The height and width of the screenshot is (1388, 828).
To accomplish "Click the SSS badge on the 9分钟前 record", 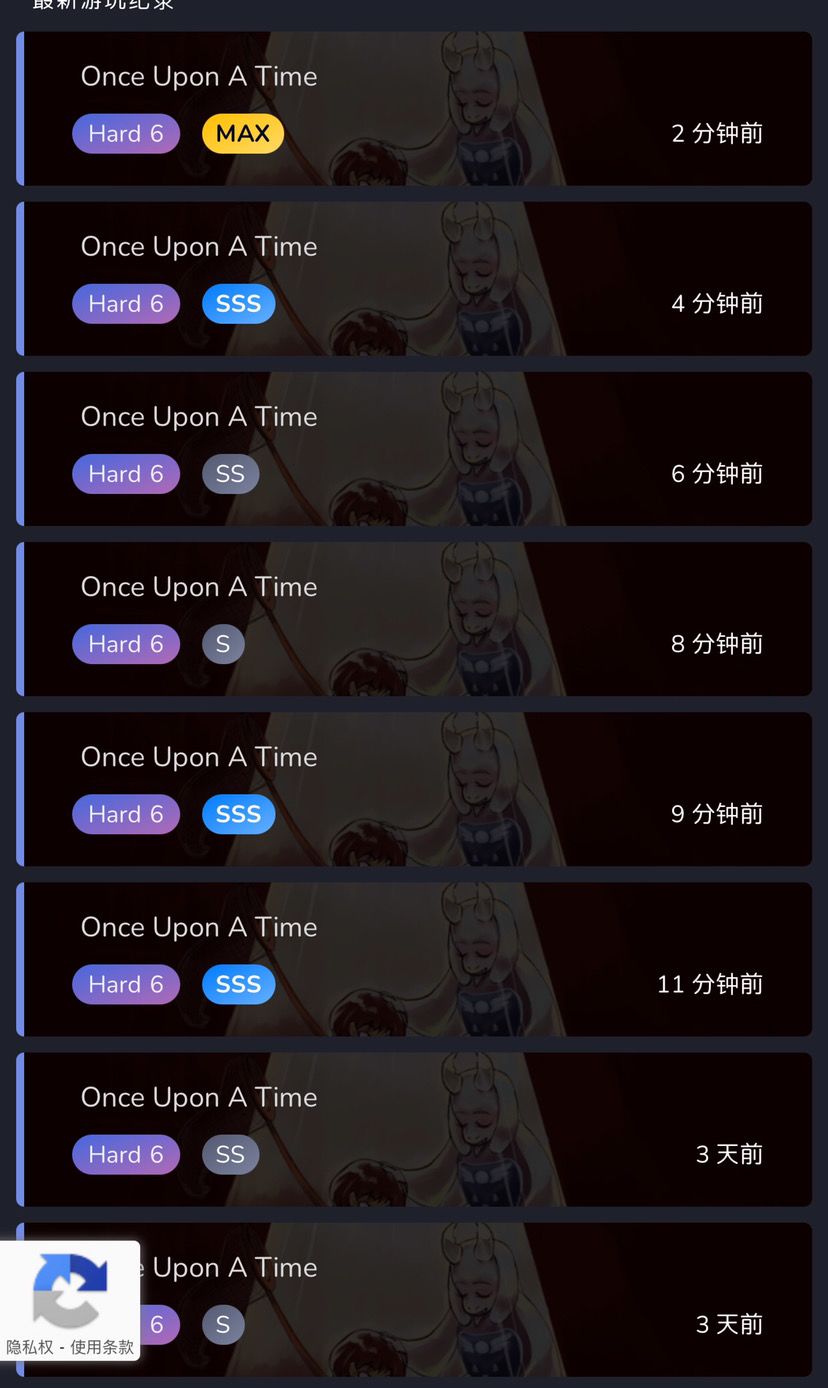I will 238,814.
